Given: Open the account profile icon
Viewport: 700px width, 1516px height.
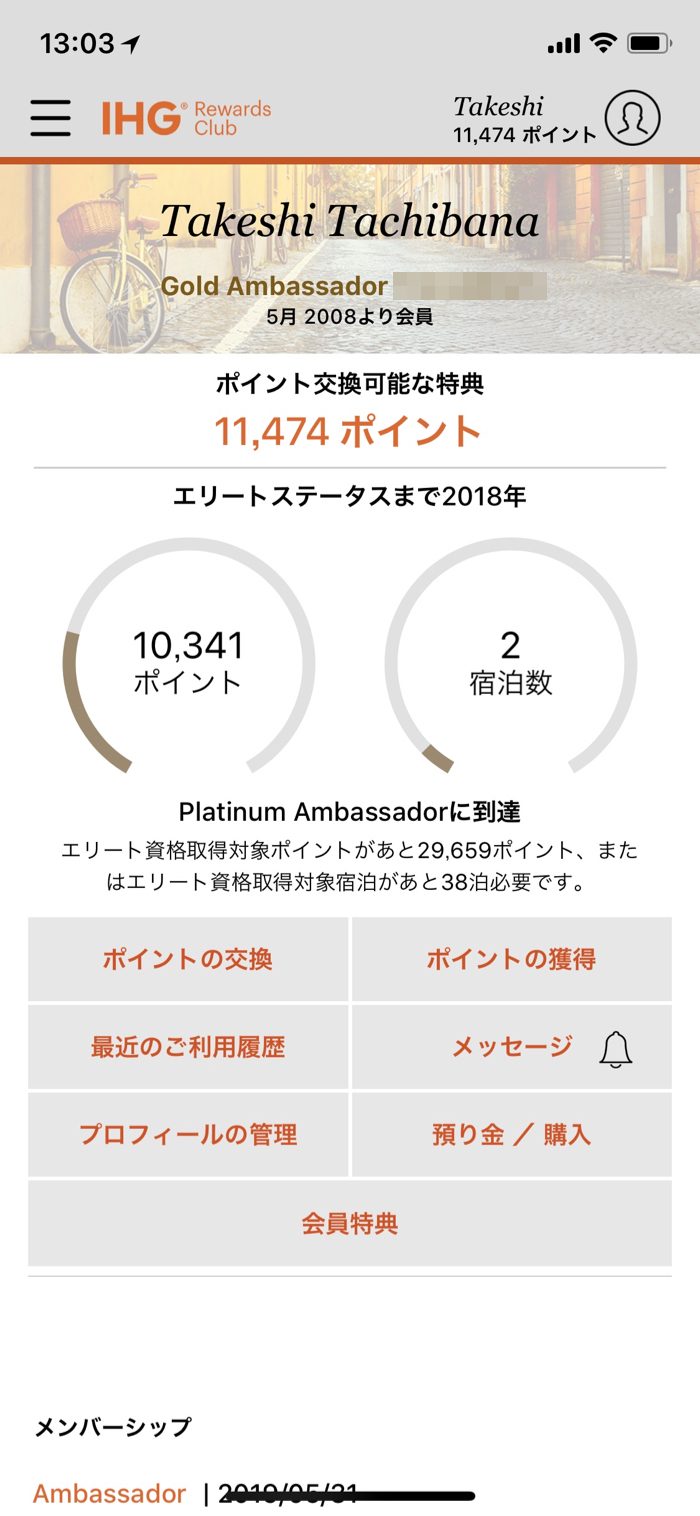Looking at the screenshot, I should (x=632, y=118).
